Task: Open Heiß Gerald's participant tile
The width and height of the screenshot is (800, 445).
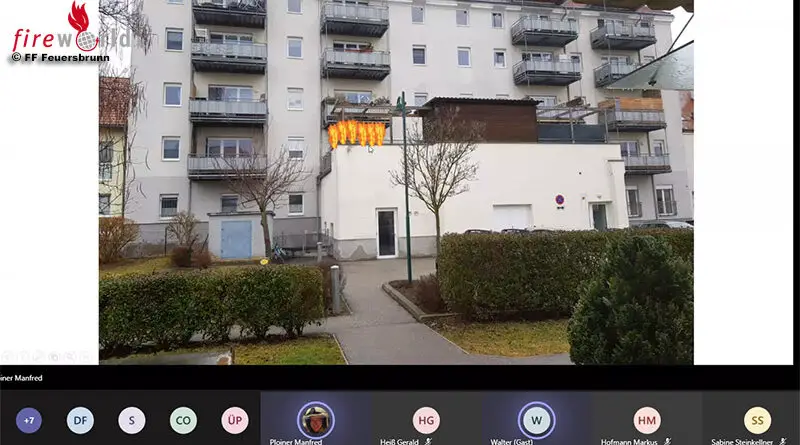Action: pos(426,420)
